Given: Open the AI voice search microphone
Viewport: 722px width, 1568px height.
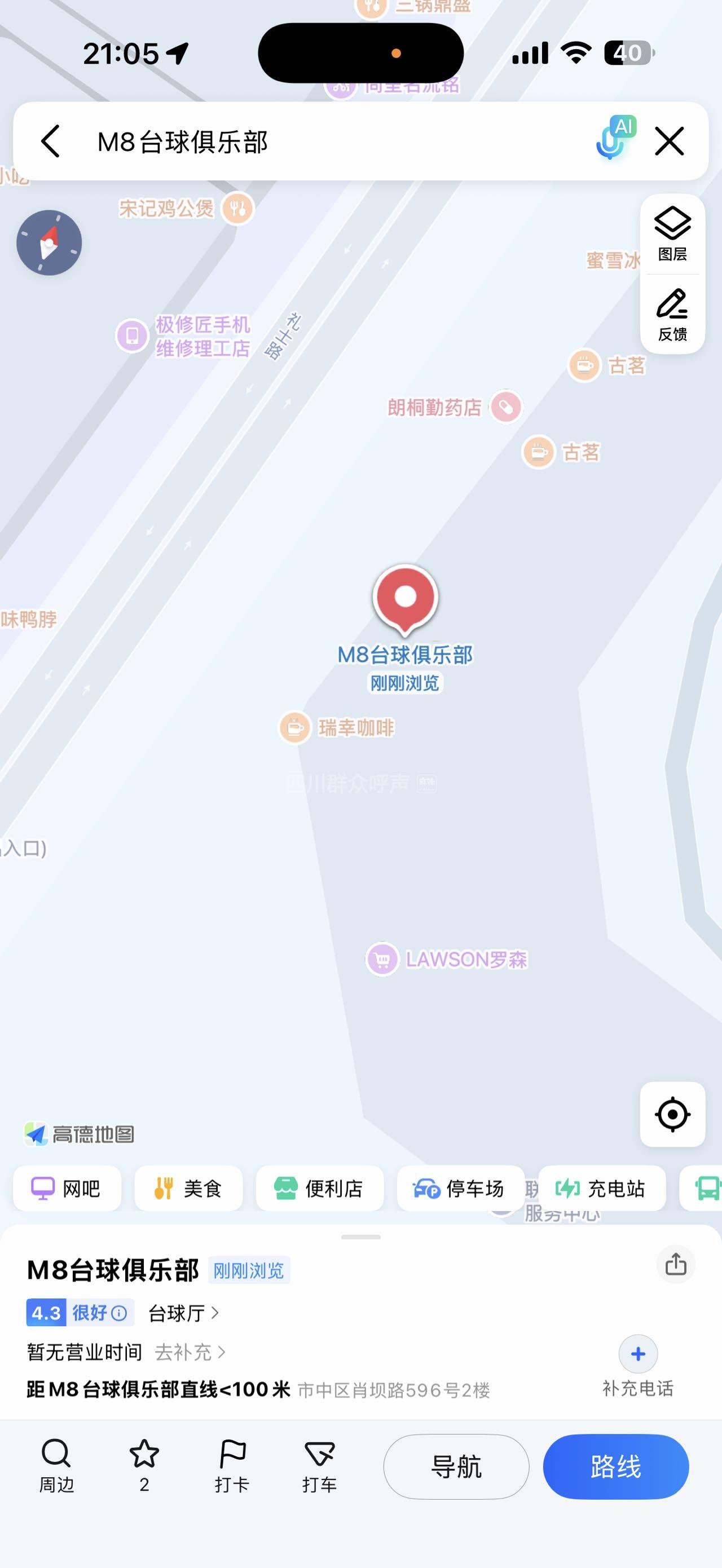Looking at the screenshot, I should [614, 139].
